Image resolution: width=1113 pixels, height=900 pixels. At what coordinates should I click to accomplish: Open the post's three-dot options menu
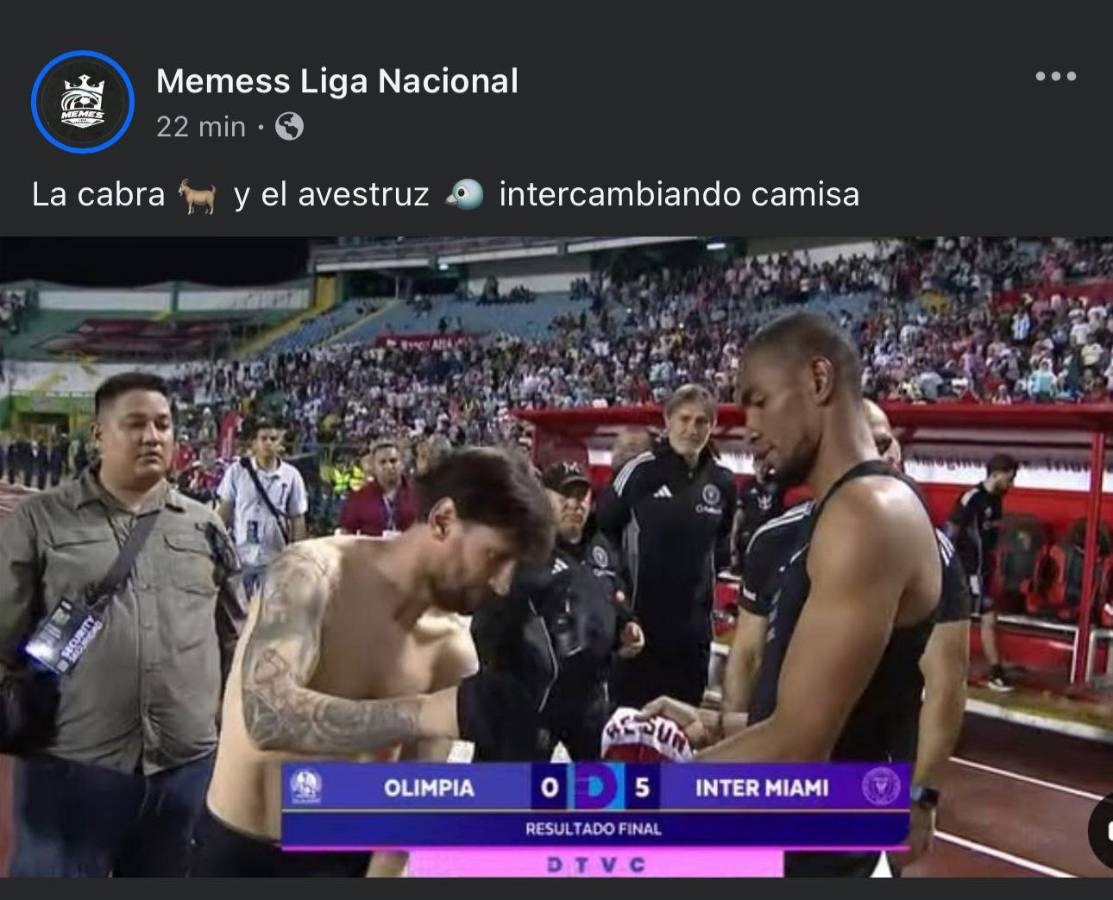coord(1055,77)
